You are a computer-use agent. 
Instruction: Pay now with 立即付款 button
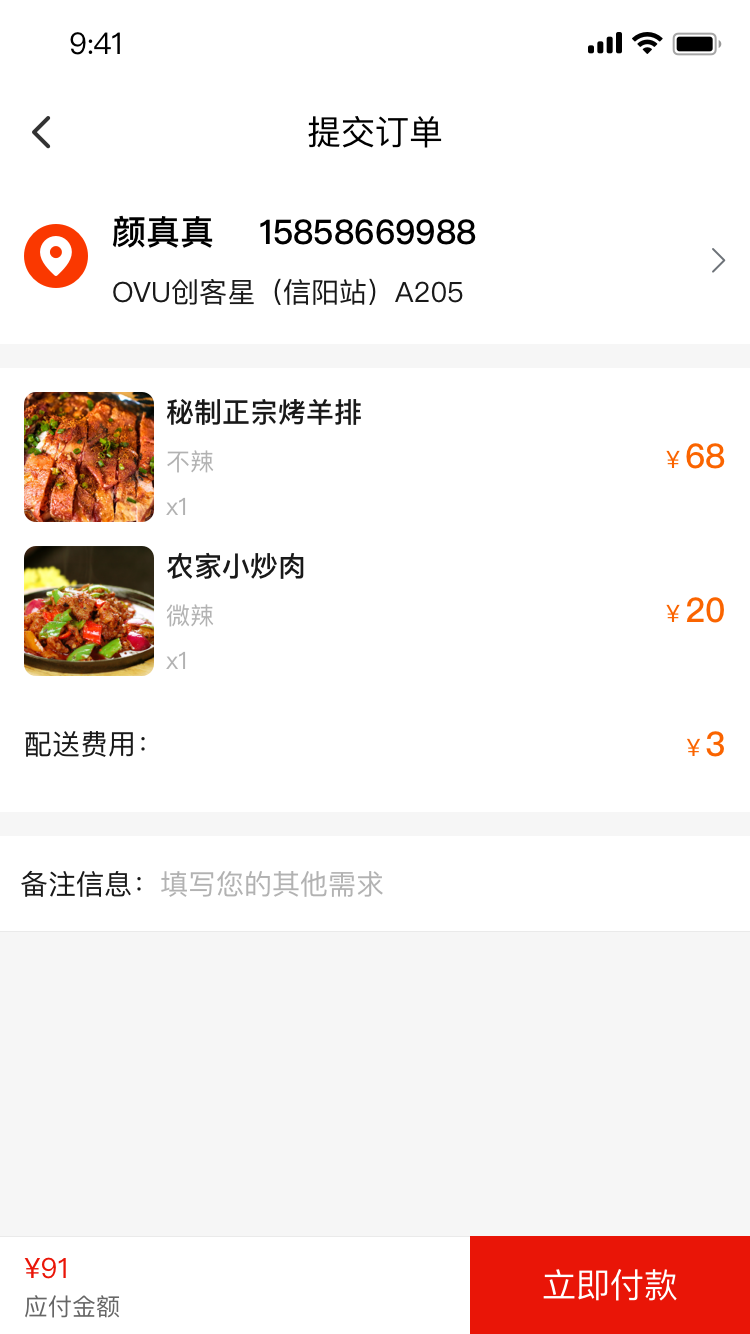coord(610,1285)
